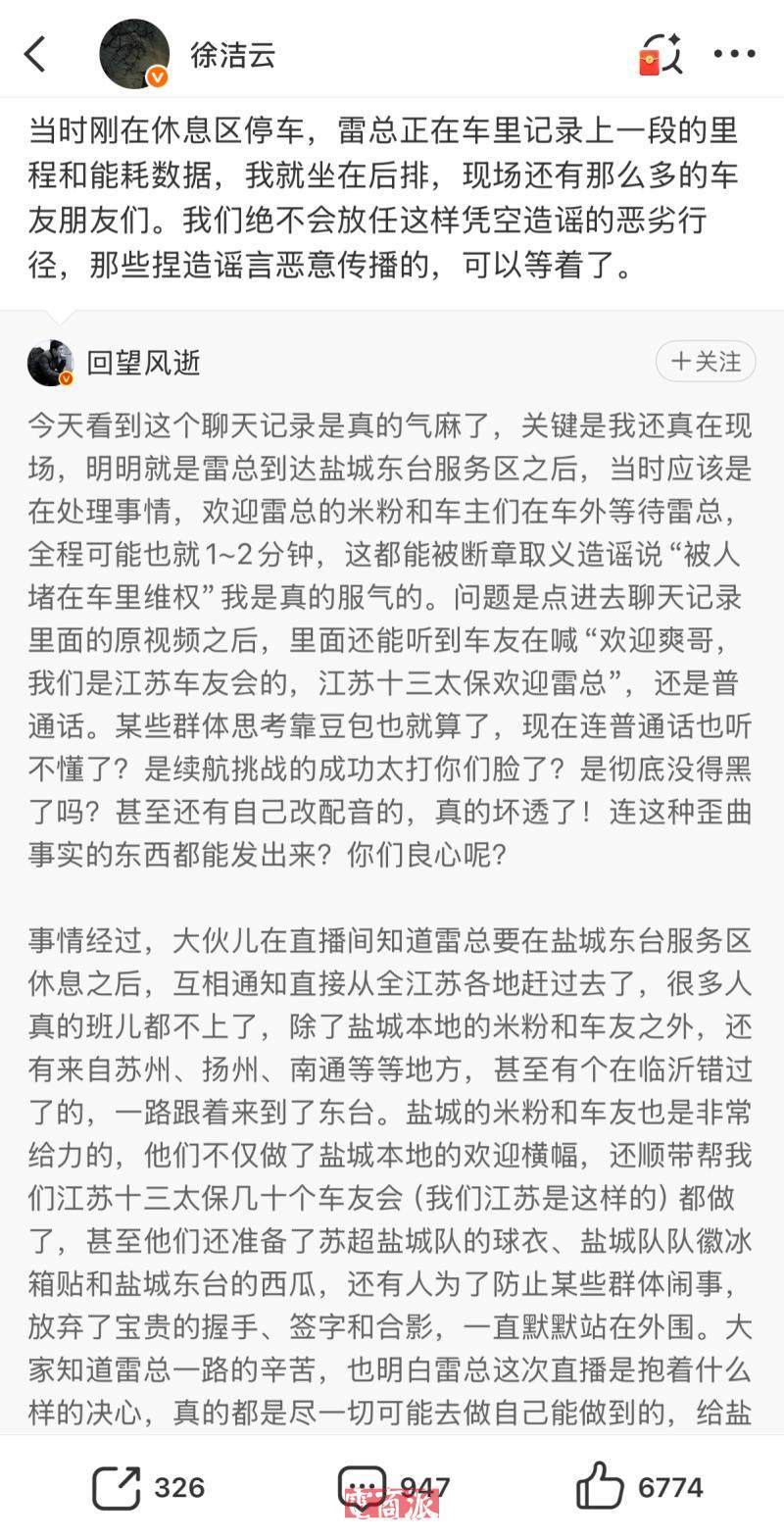Open 徐洁云's profile avatar
Viewport: 784px width, 1540px height.
click(x=134, y=53)
